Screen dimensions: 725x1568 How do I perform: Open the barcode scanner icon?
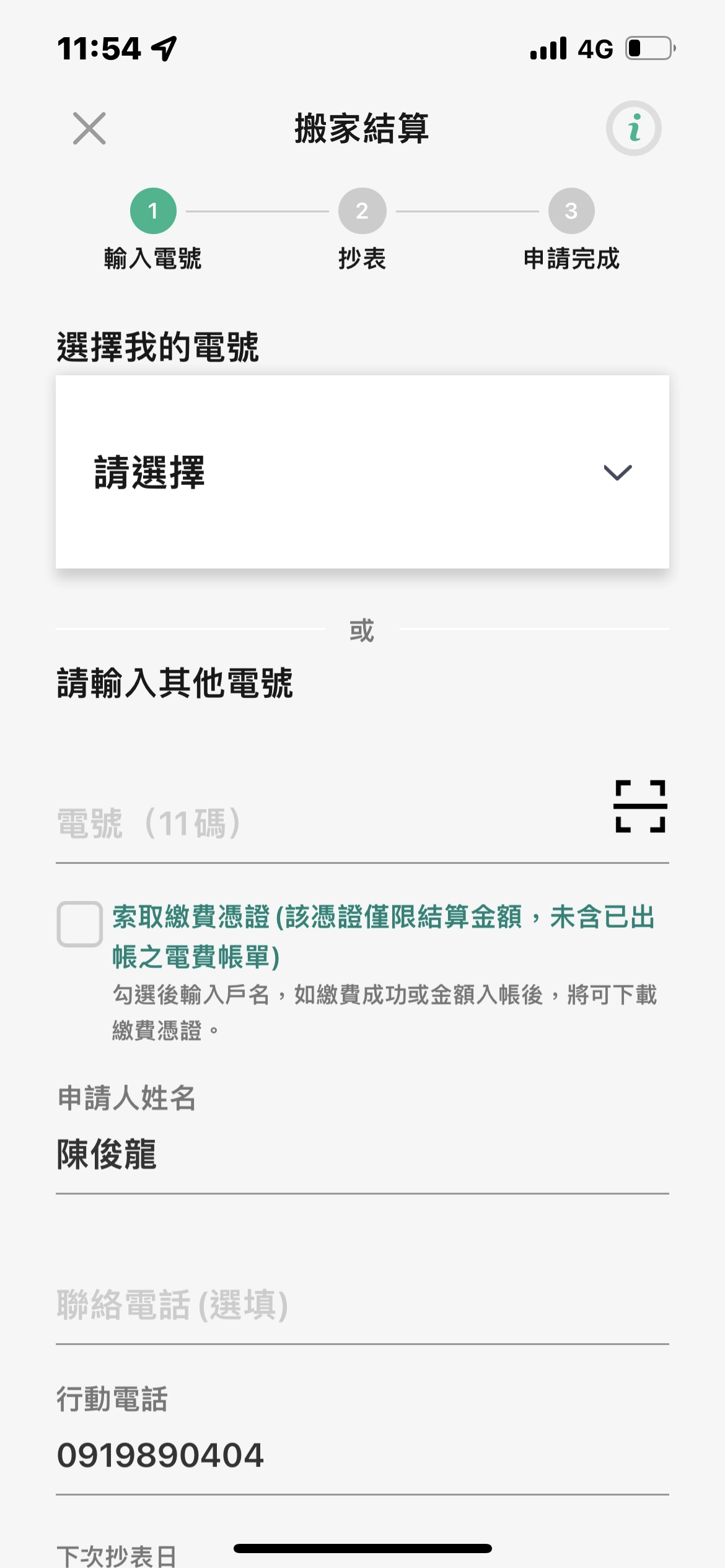pyautogui.click(x=640, y=806)
